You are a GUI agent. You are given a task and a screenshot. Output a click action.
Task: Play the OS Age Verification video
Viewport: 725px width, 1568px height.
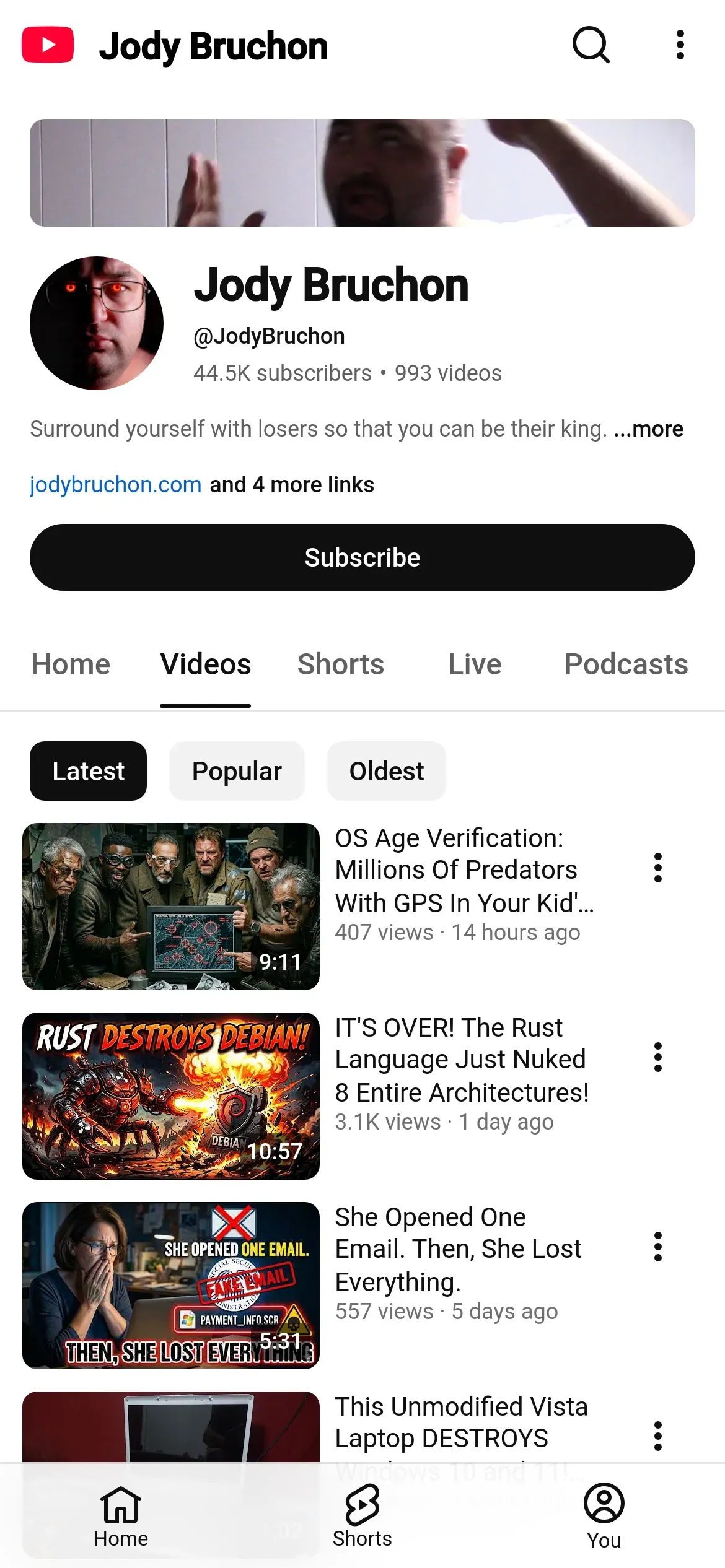click(171, 906)
